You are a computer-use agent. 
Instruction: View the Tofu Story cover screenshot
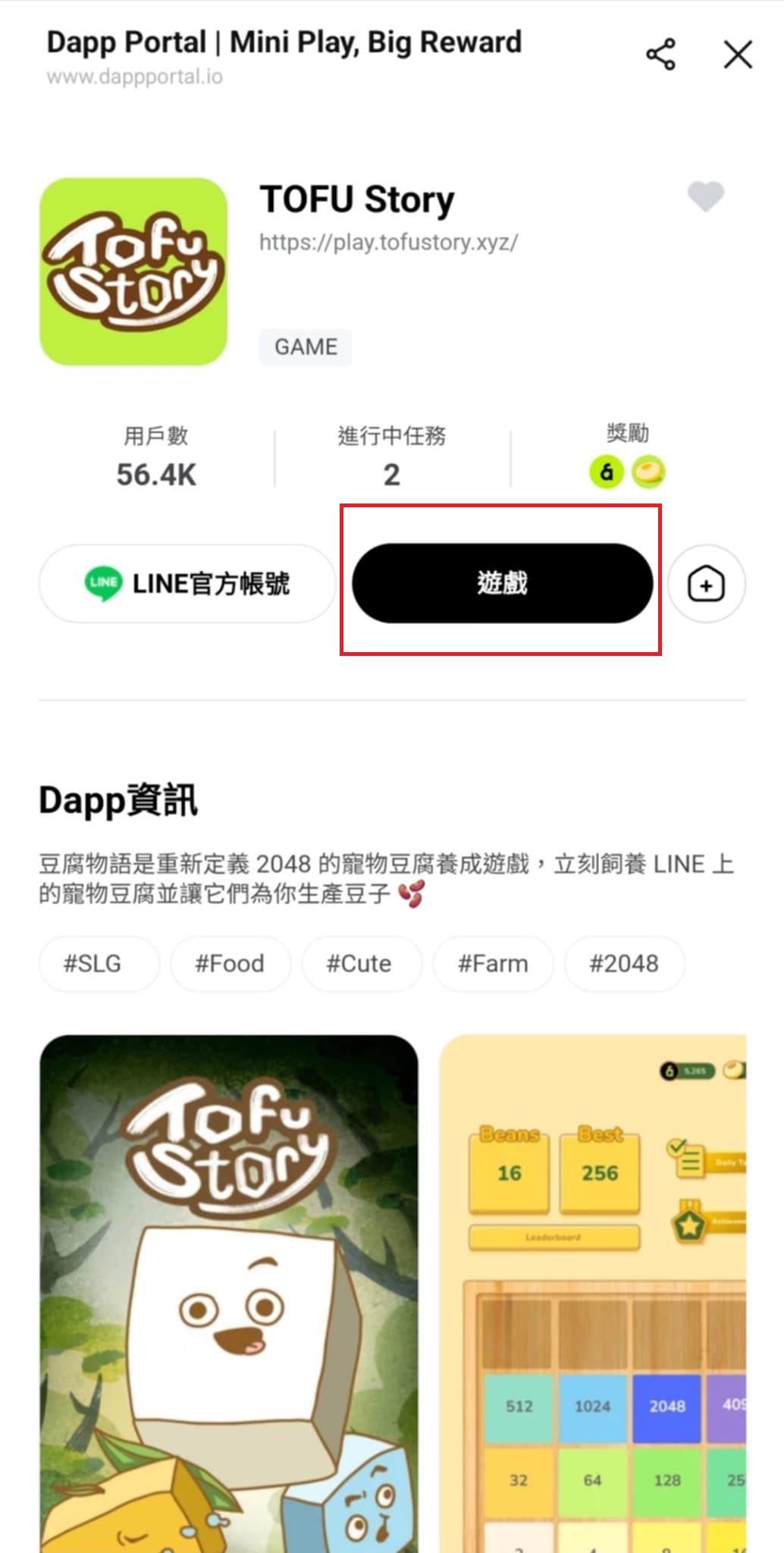pos(229,1289)
